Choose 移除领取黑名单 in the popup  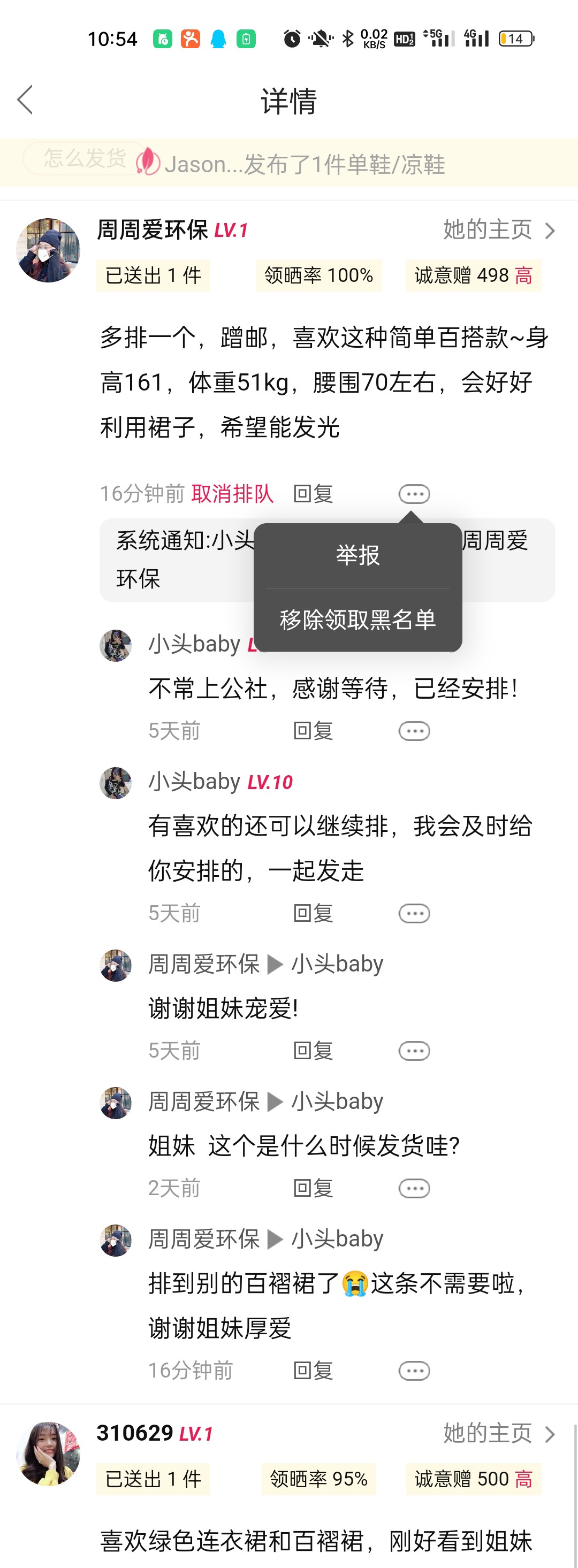pyautogui.click(x=358, y=619)
